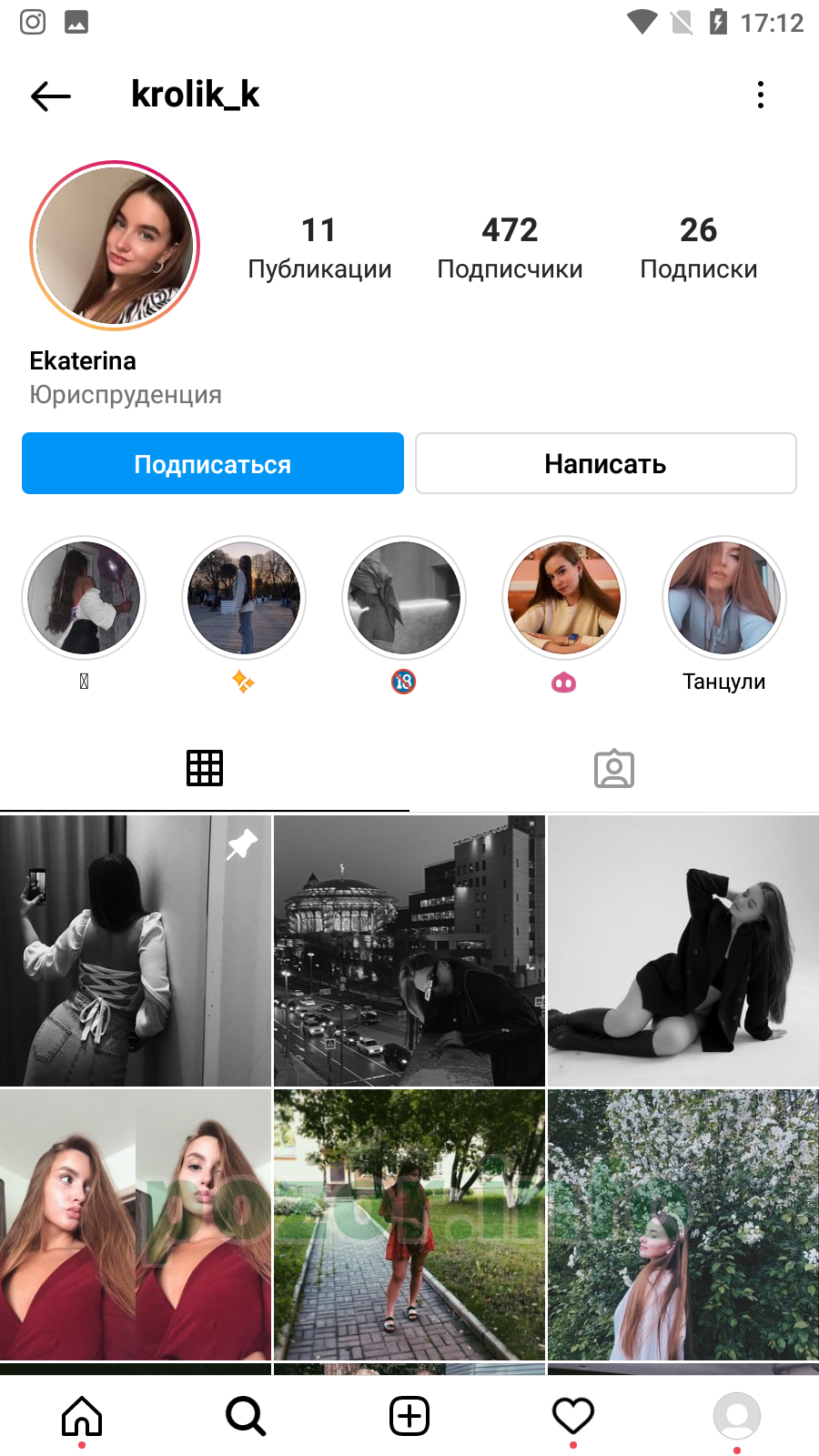This screenshot has width=819, height=1456.
Task: Open the 472 Подписчики followers list
Action: click(x=510, y=248)
